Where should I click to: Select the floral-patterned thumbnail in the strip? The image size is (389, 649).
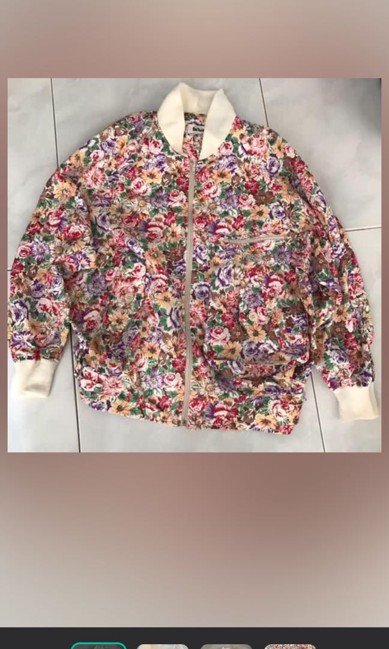[290, 646]
